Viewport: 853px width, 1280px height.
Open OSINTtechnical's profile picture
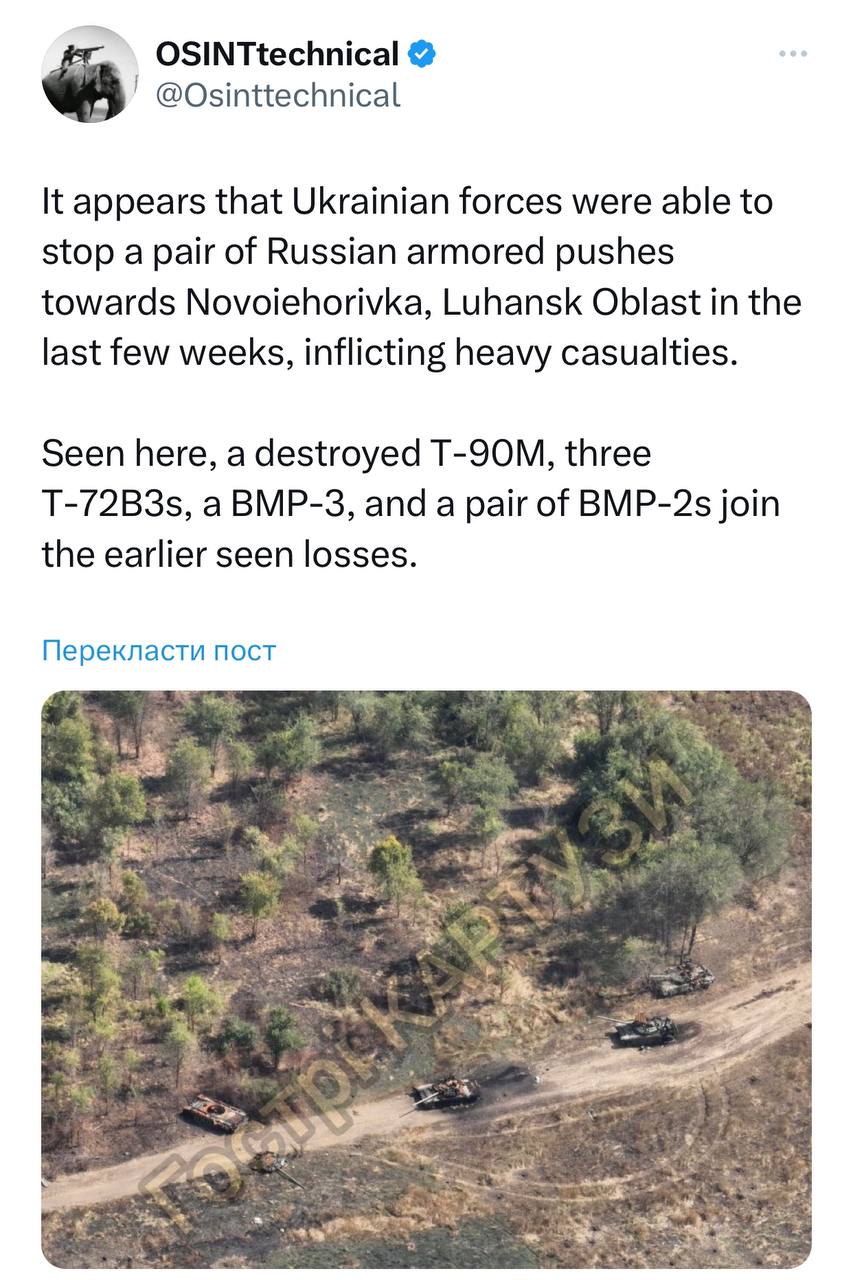90,74
